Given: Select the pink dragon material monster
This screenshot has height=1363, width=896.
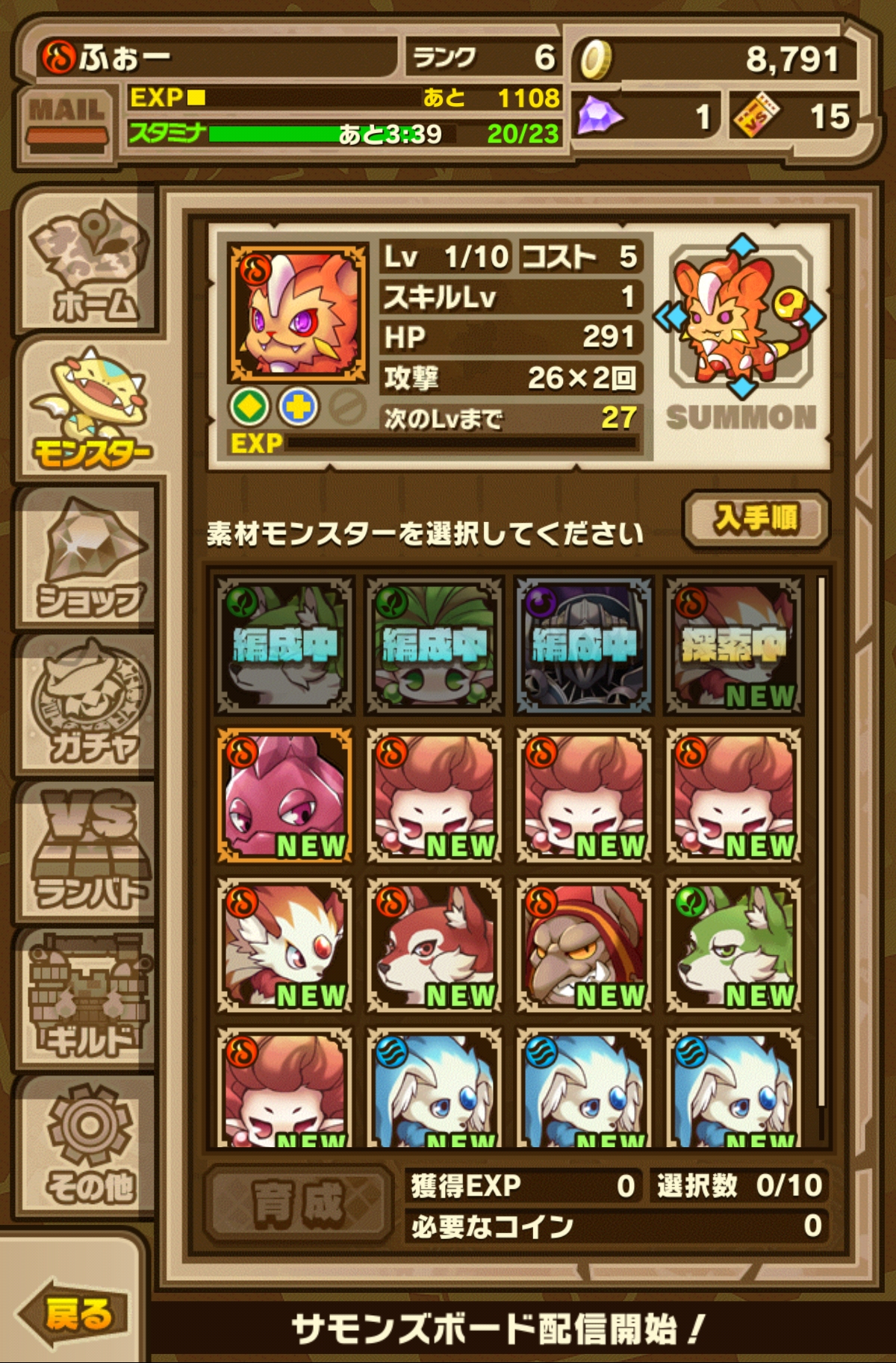Looking at the screenshot, I should [284, 796].
